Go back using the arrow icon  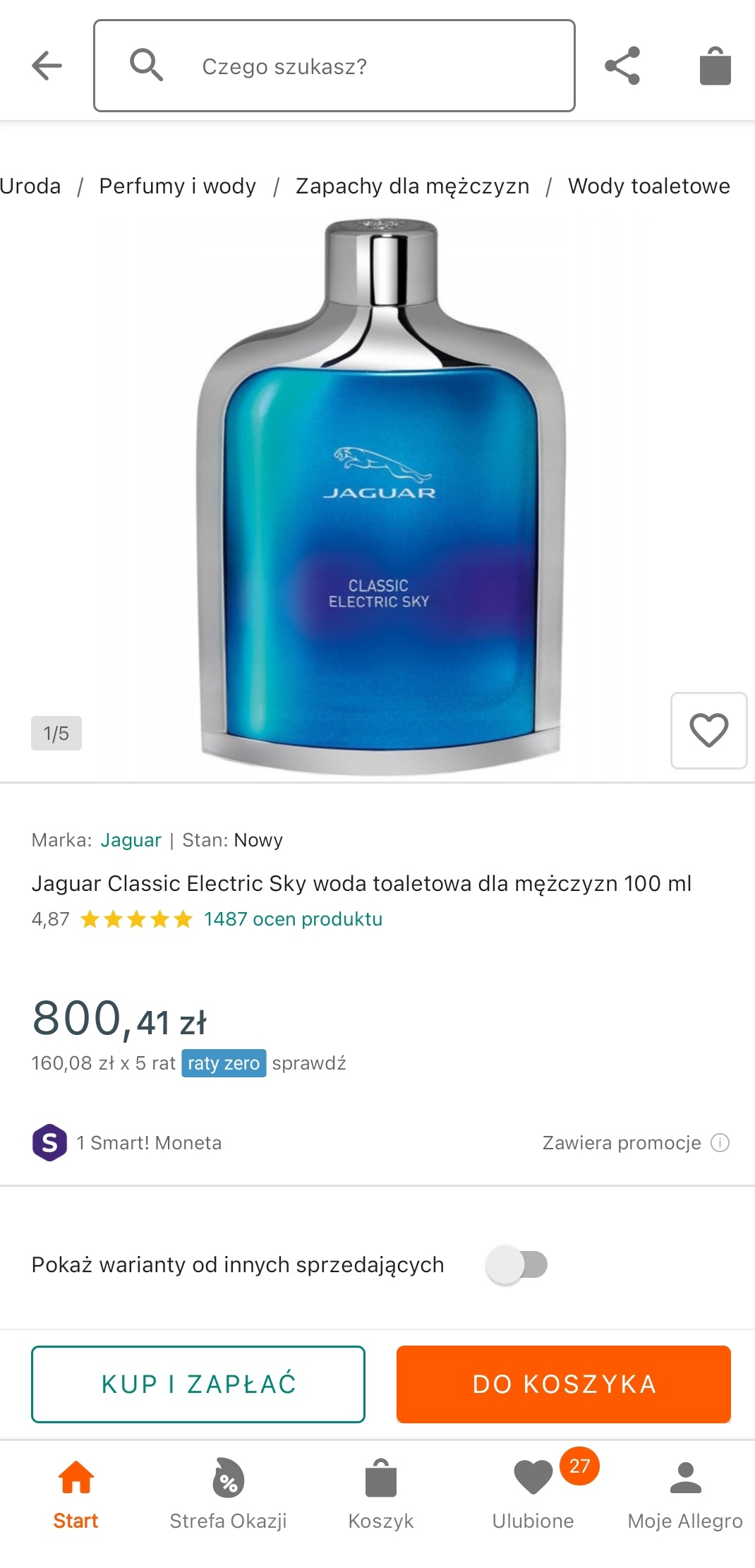pos(47,66)
